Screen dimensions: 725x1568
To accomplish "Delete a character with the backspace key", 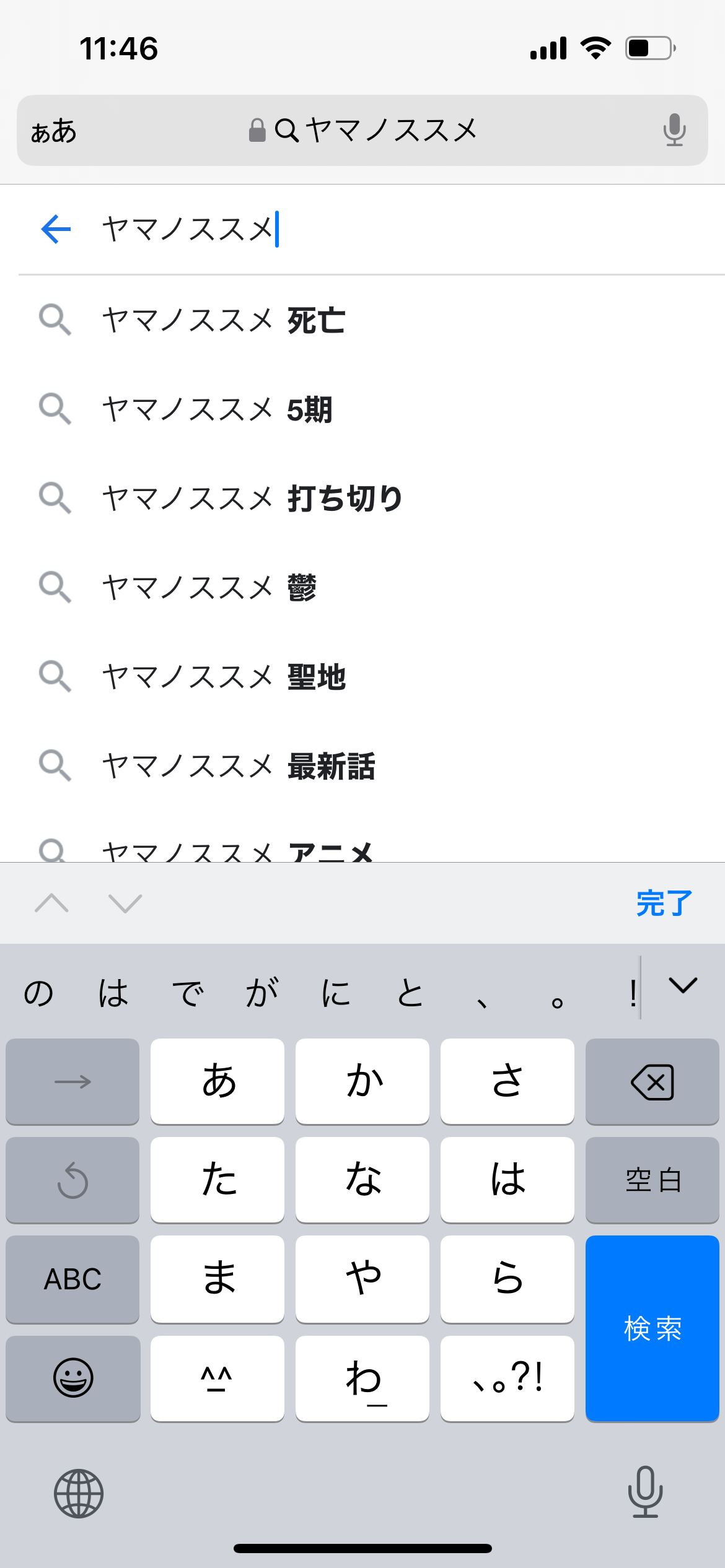I will [652, 1082].
